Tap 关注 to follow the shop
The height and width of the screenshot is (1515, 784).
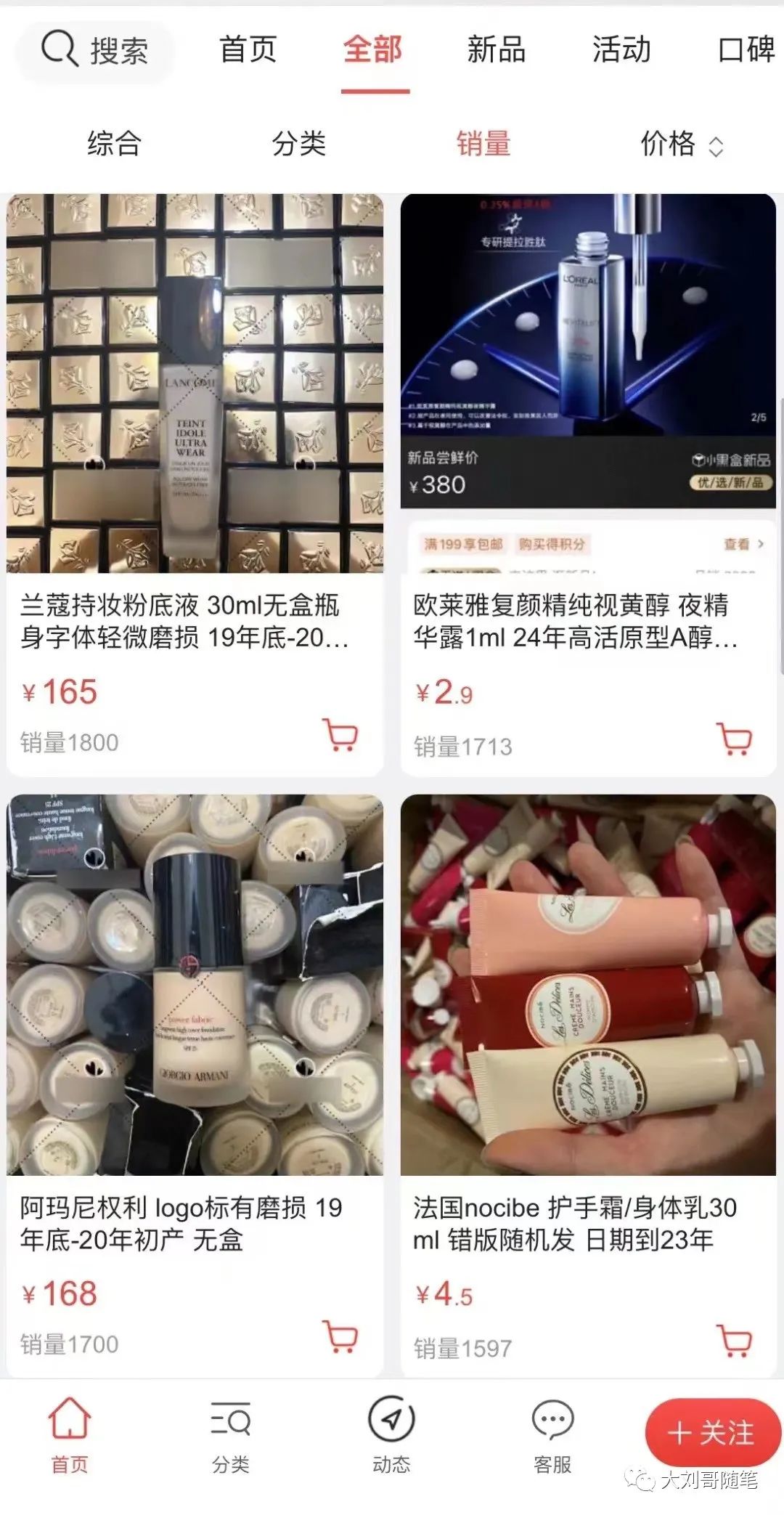[x=711, y=1433]
